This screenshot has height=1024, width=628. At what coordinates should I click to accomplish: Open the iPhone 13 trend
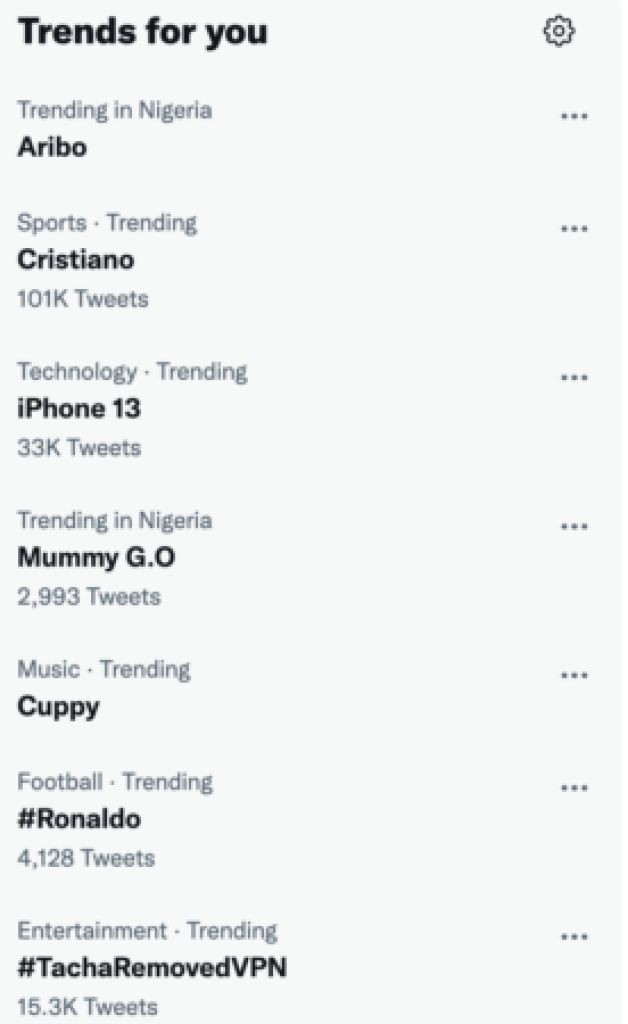[x=79, y=408]
